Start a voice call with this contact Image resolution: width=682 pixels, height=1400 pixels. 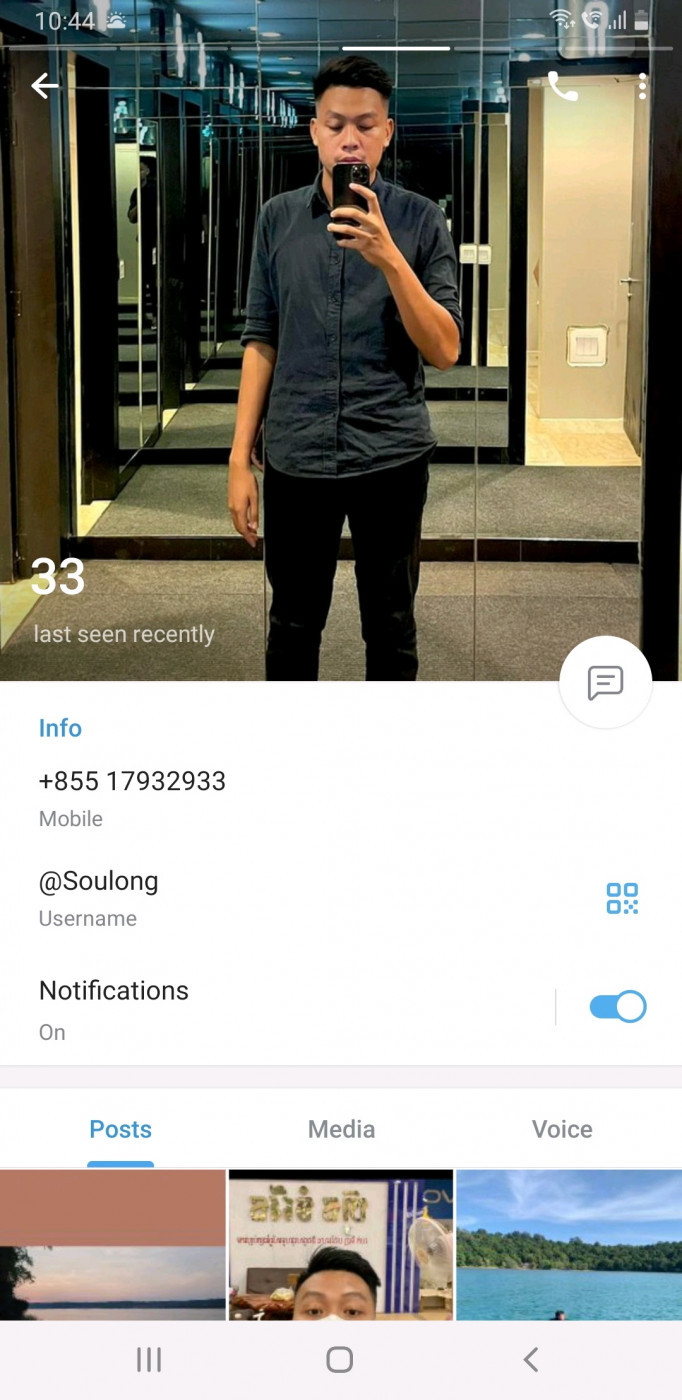pyautogui.click(x=563, y=87)
